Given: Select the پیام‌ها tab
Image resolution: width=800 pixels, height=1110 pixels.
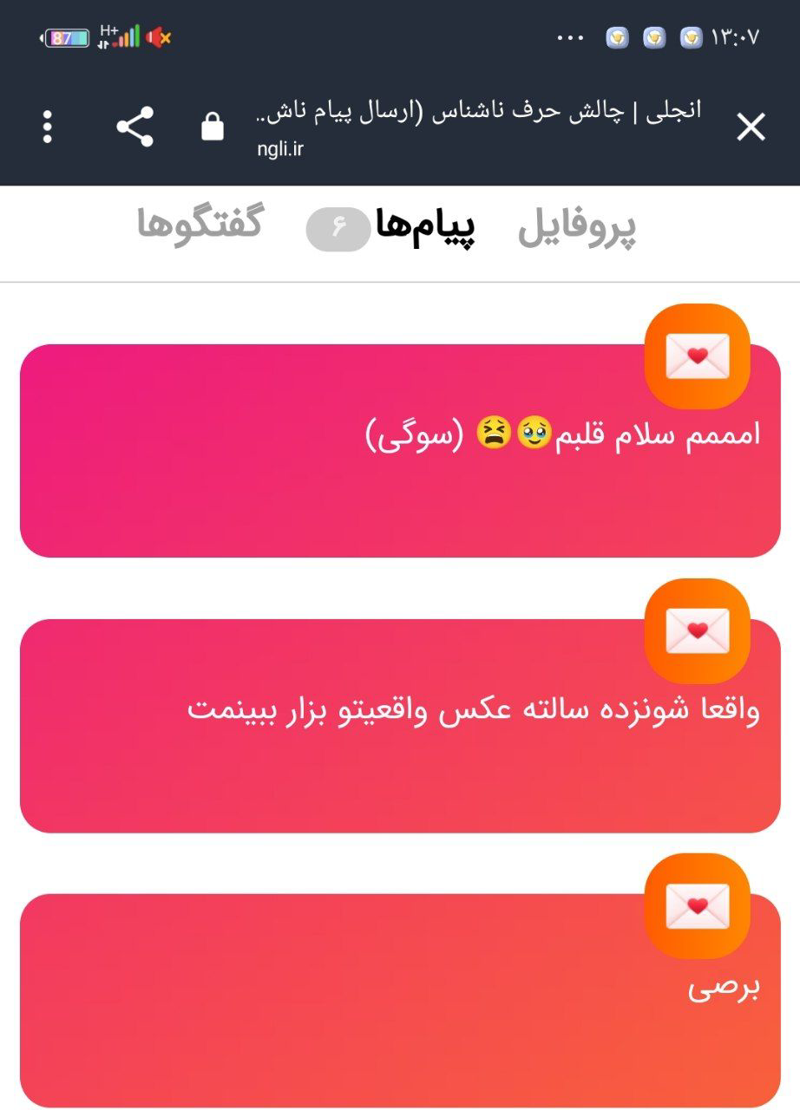Looking at the screenshot, I should pyautogui.click(x=425, y=229).
